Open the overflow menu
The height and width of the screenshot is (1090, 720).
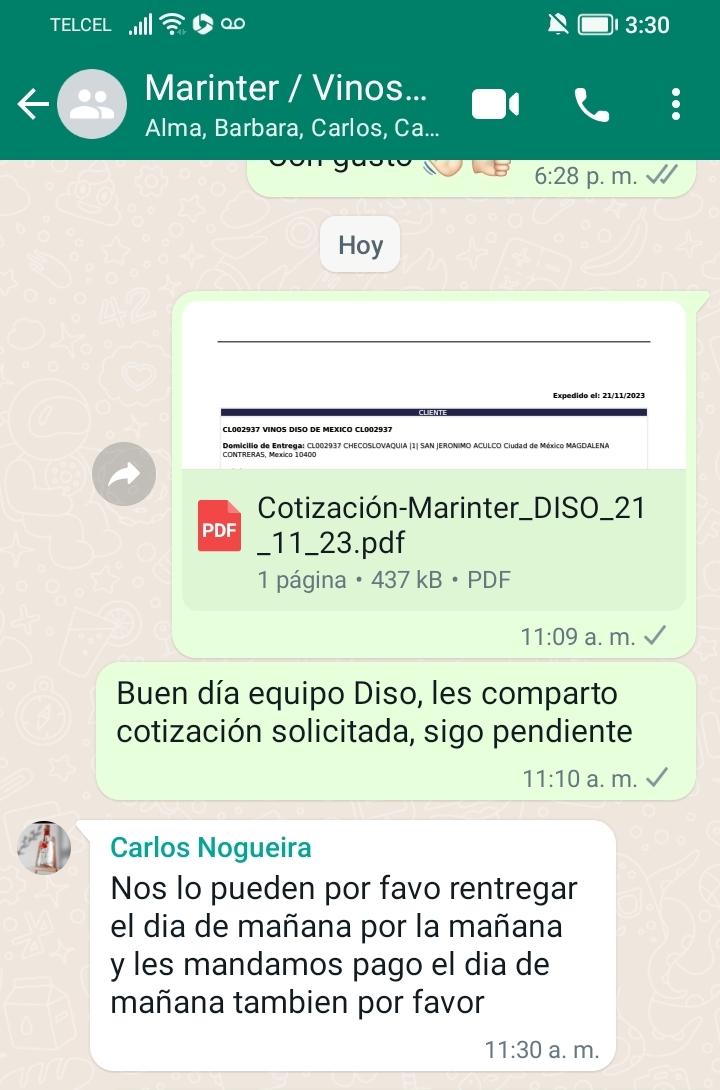(x=676, y=104)
